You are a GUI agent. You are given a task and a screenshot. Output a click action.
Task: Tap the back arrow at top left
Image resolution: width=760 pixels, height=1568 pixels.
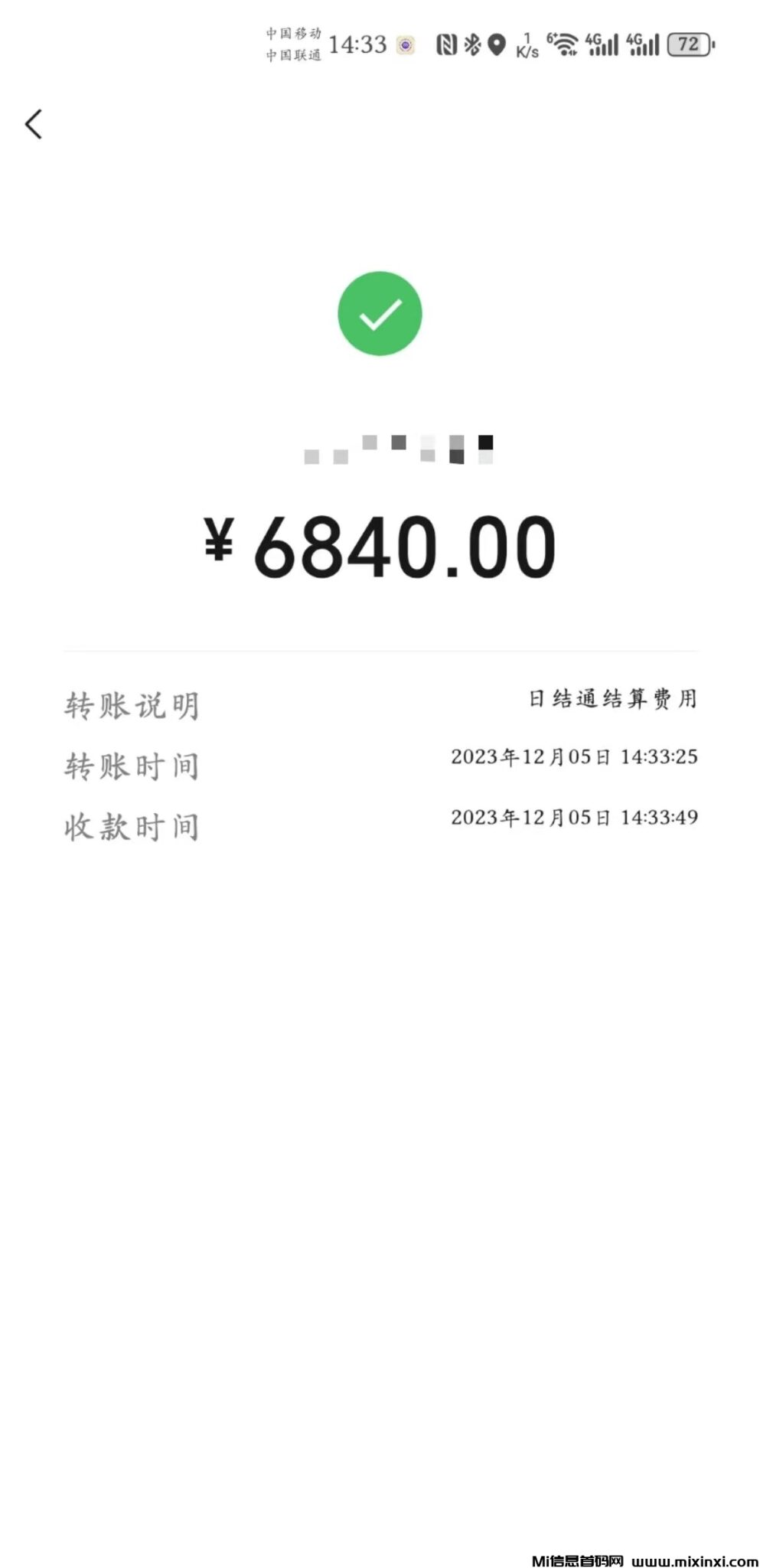34,122
